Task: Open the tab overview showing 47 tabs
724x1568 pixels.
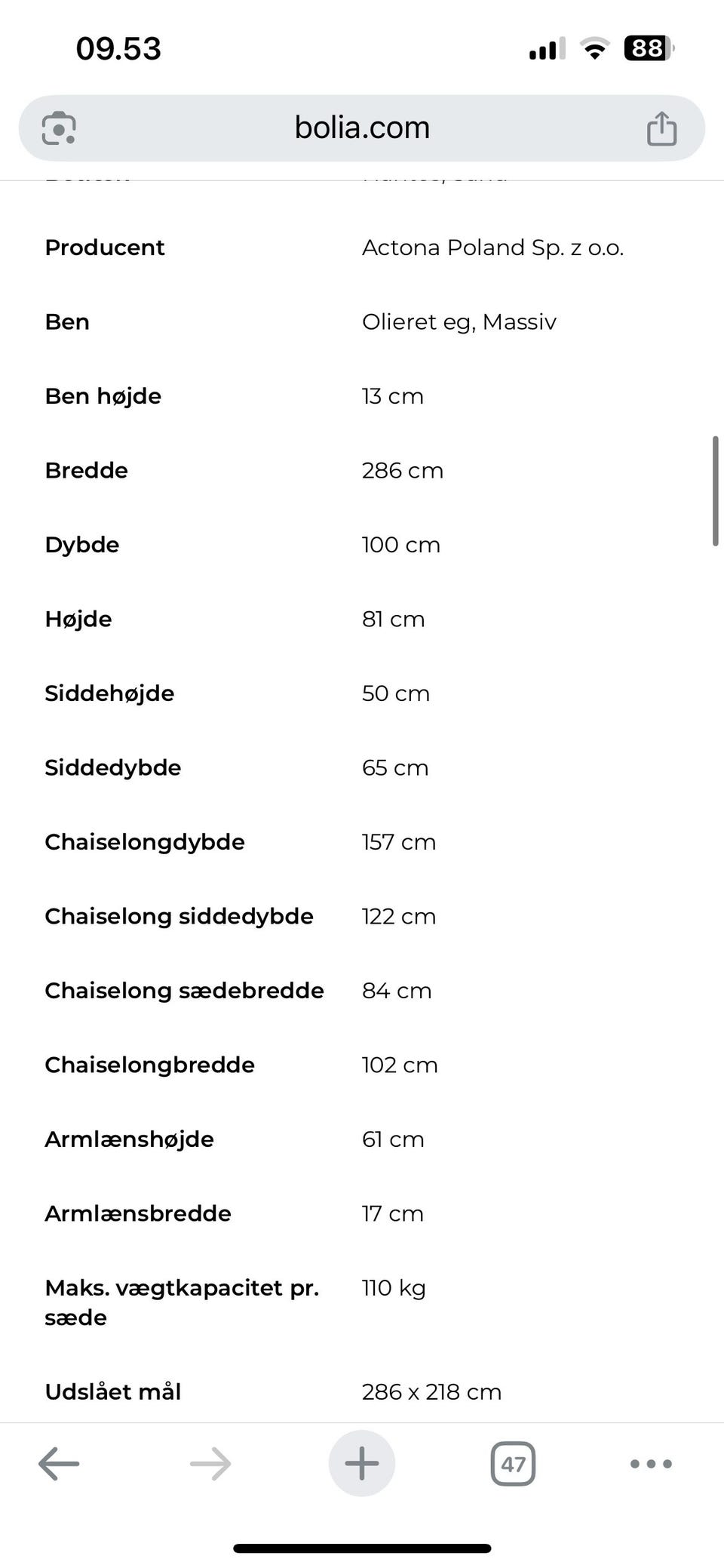Action: tap(513, 1462)
